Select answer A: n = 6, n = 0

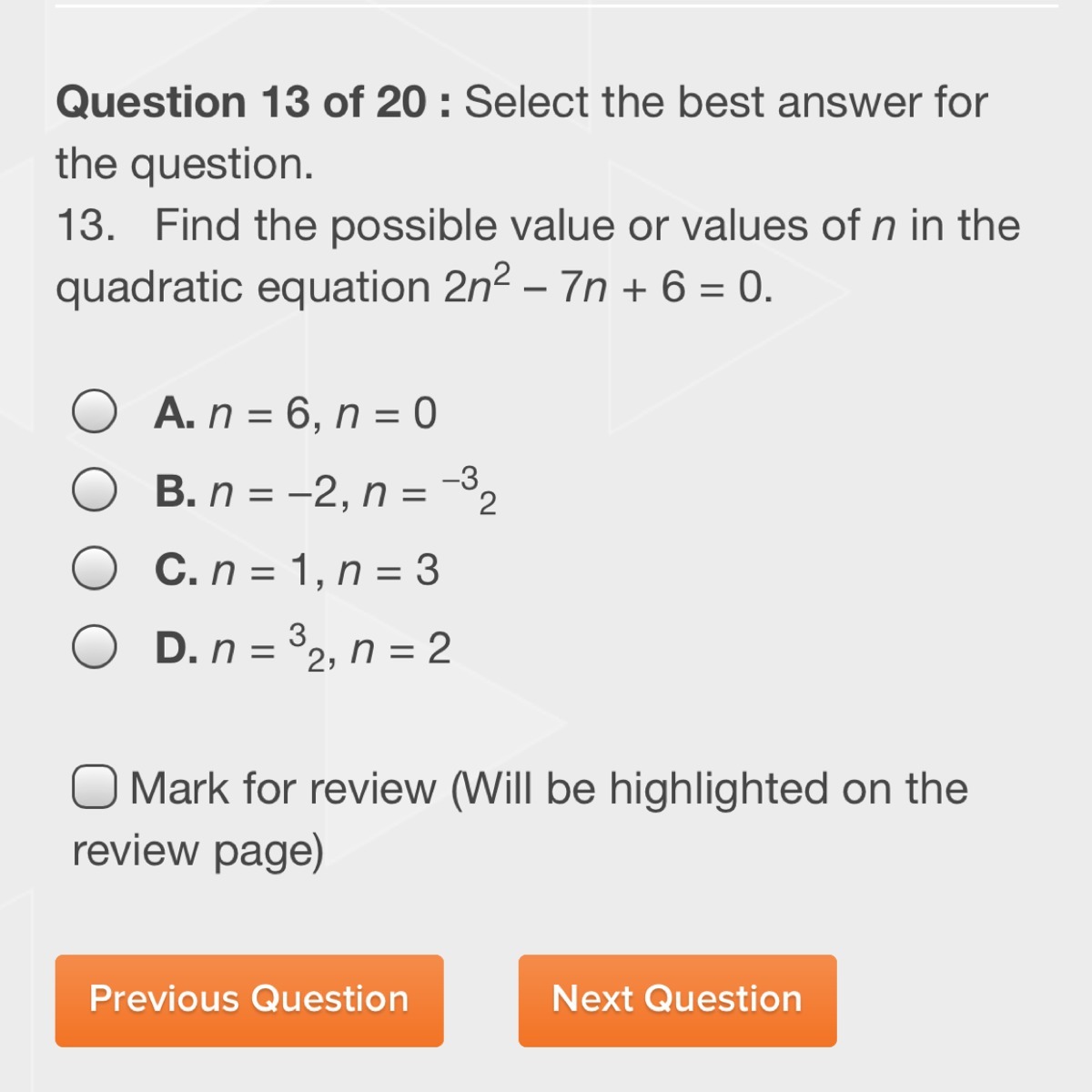(x=95, y=412)
